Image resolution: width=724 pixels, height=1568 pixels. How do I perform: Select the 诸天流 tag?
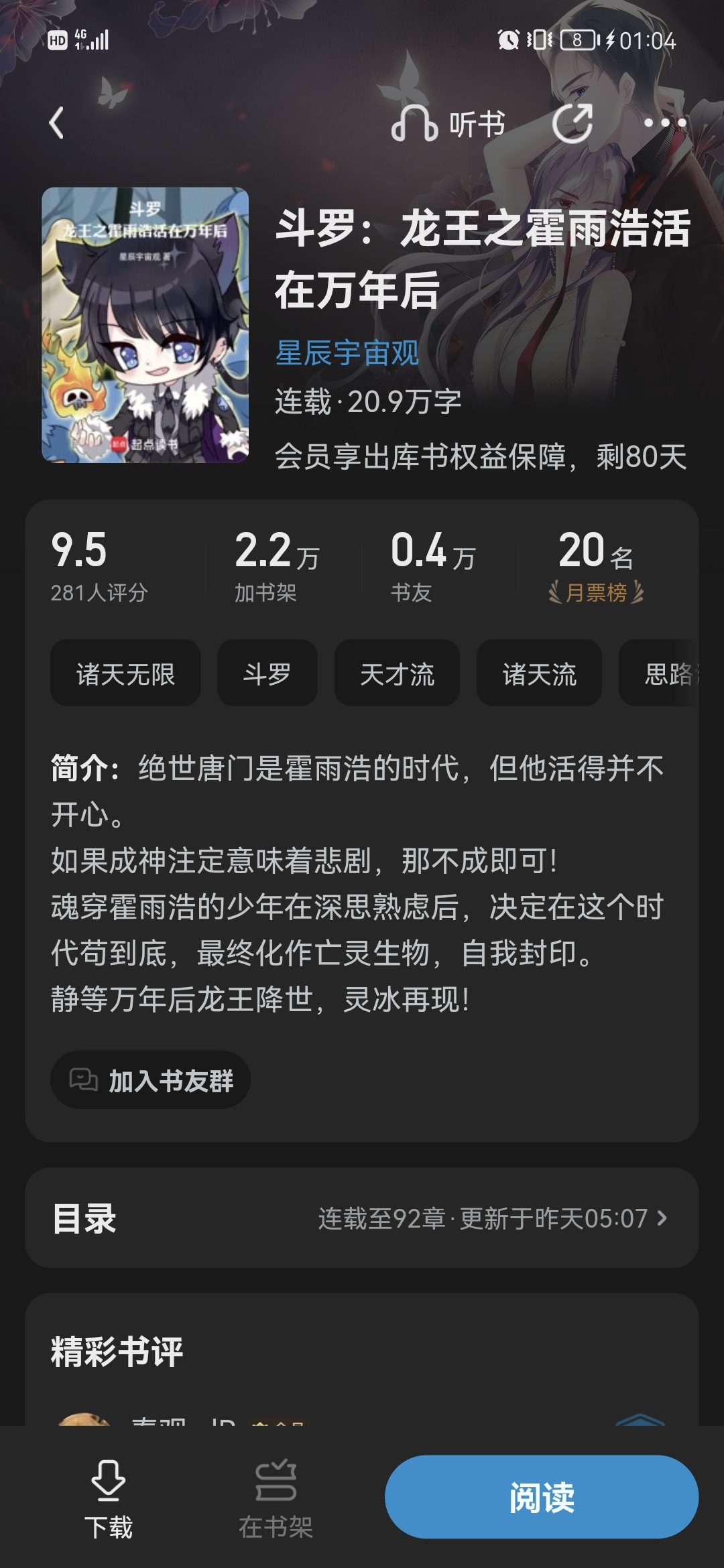(539, 673)
